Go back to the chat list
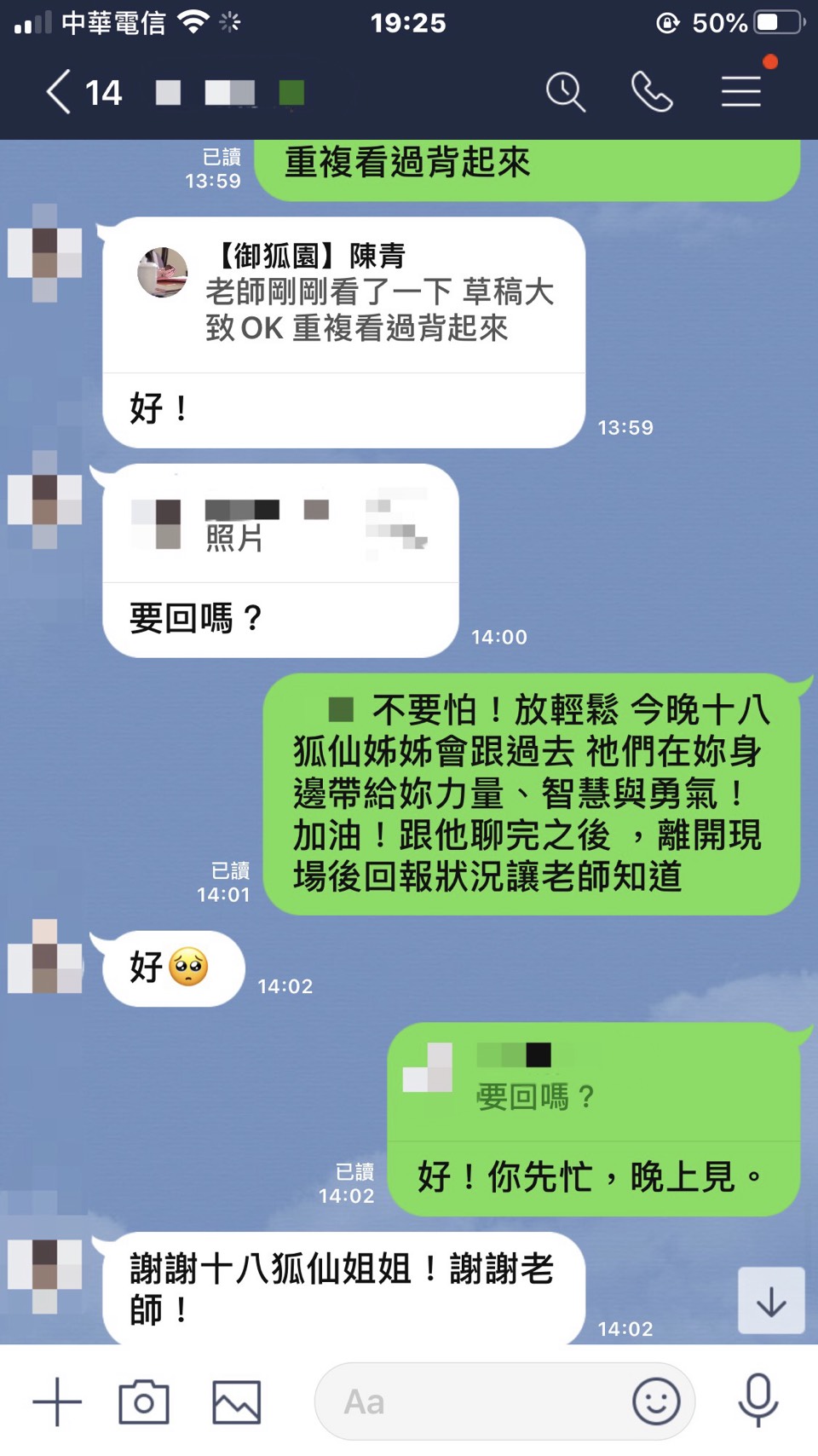 tap(58, 92)
